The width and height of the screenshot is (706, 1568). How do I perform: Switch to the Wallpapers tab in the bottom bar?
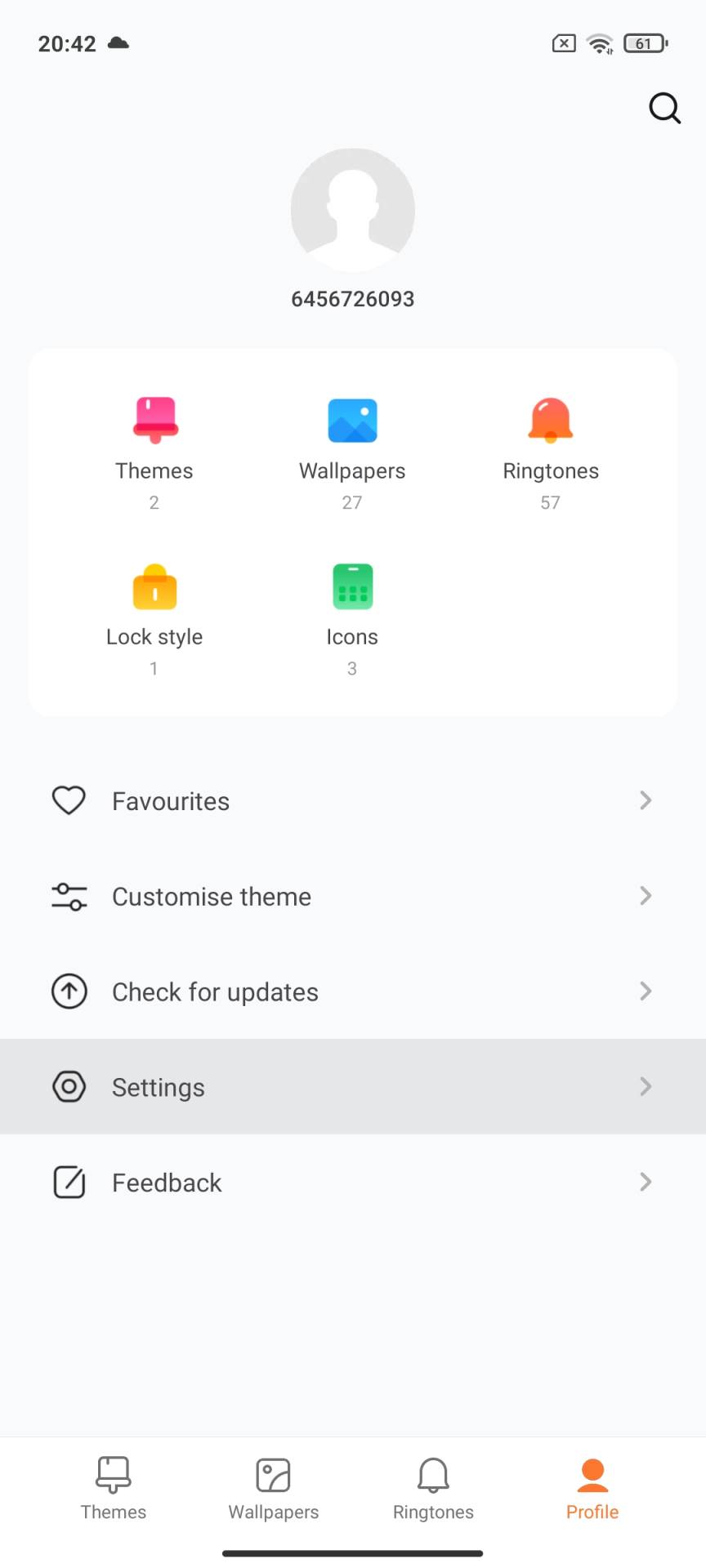[x=273, y=1488]
